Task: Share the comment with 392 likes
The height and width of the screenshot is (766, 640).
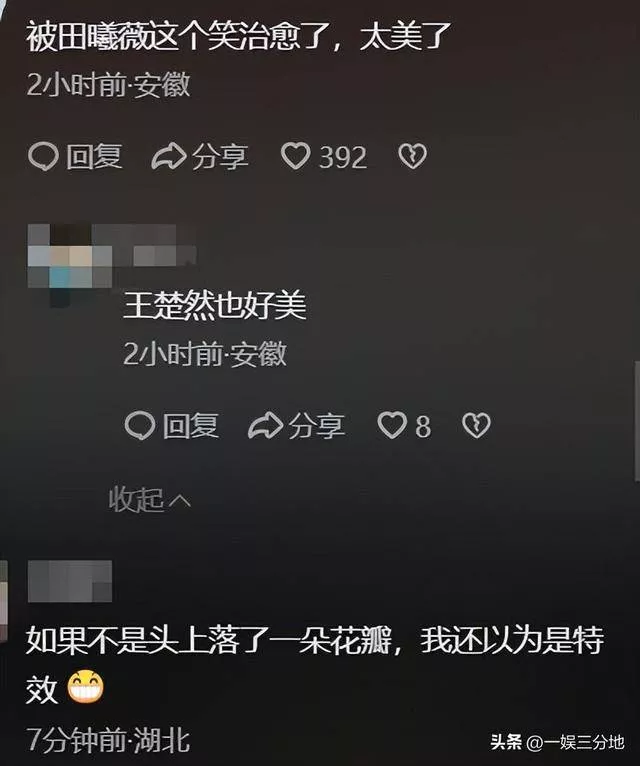Action: coord(200,156)
